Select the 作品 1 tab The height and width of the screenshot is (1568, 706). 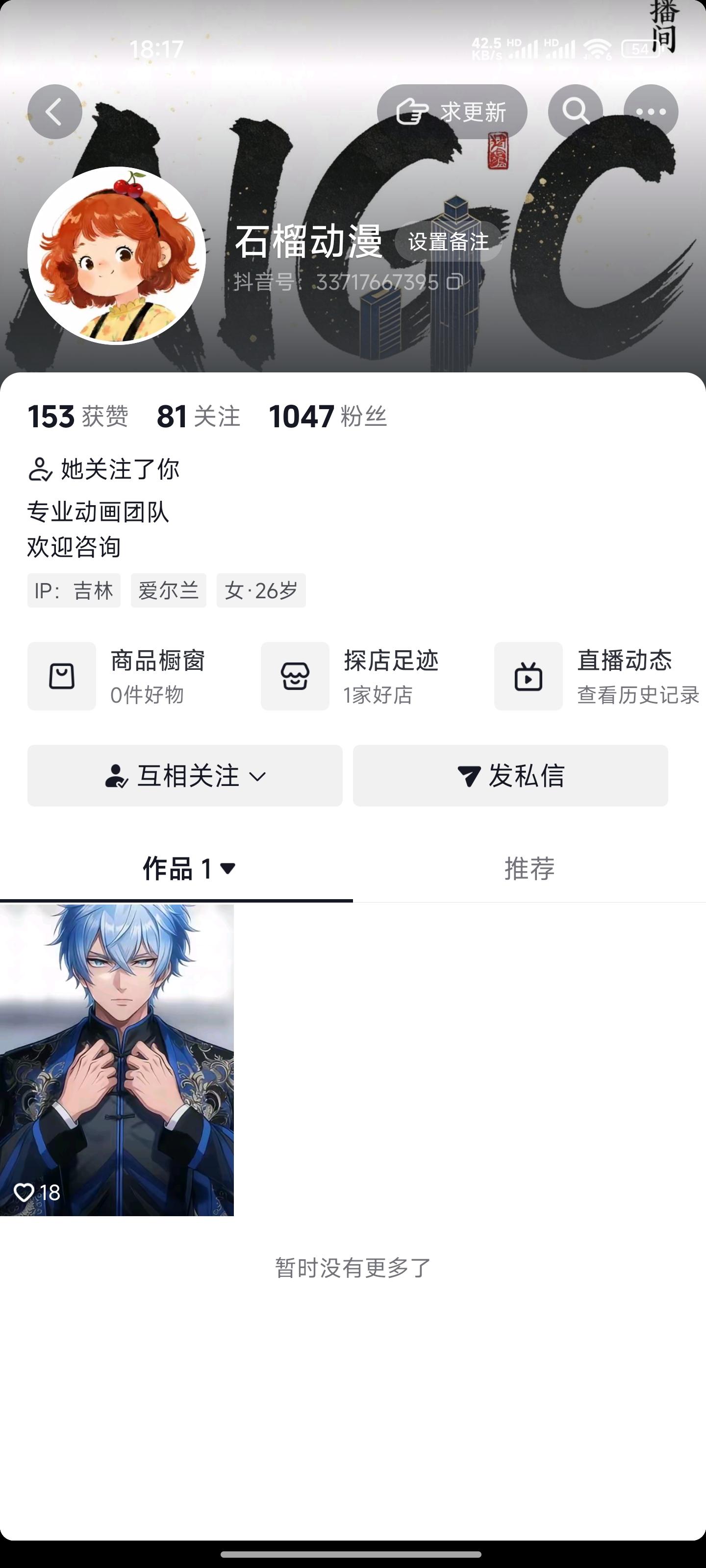[x=176, y=870]
